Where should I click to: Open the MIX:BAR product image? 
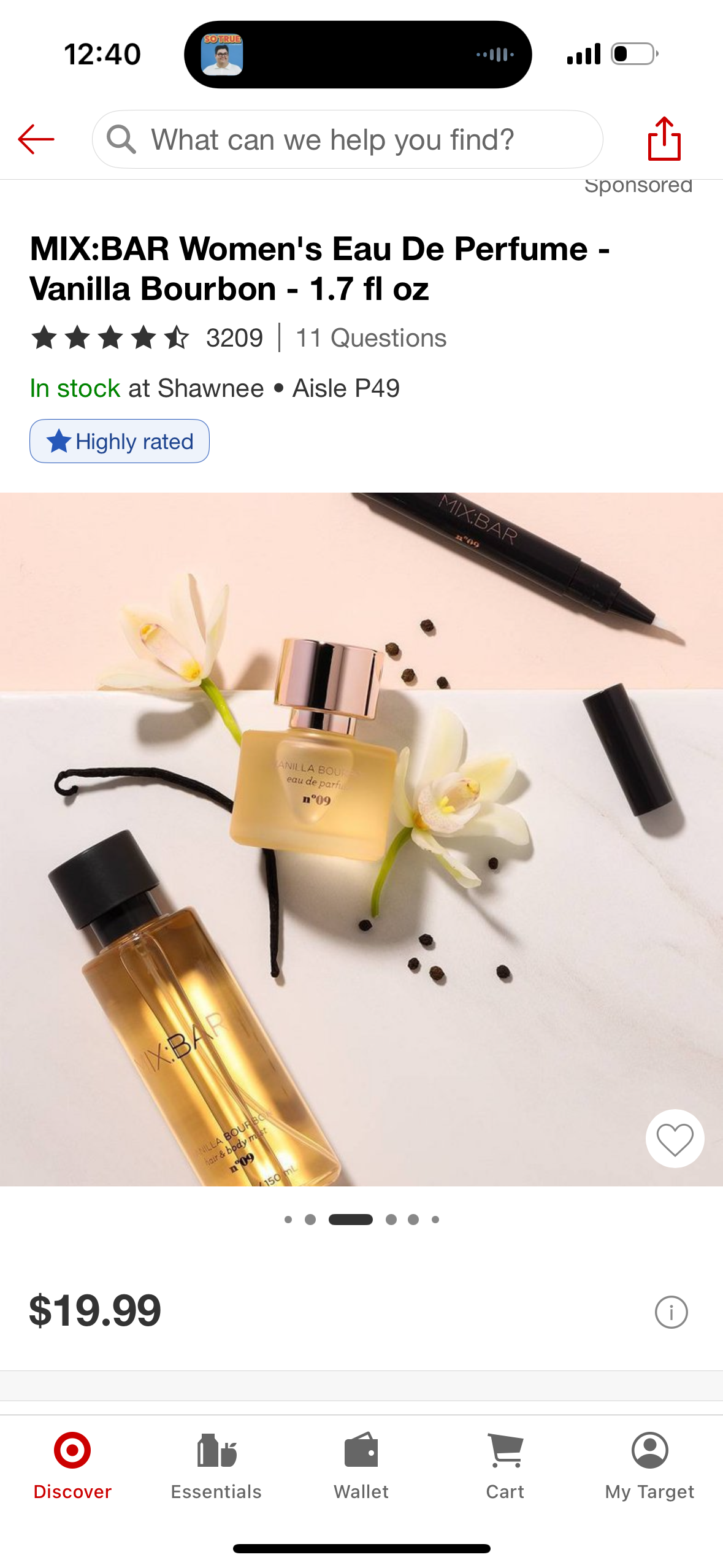tap(361, 839)
